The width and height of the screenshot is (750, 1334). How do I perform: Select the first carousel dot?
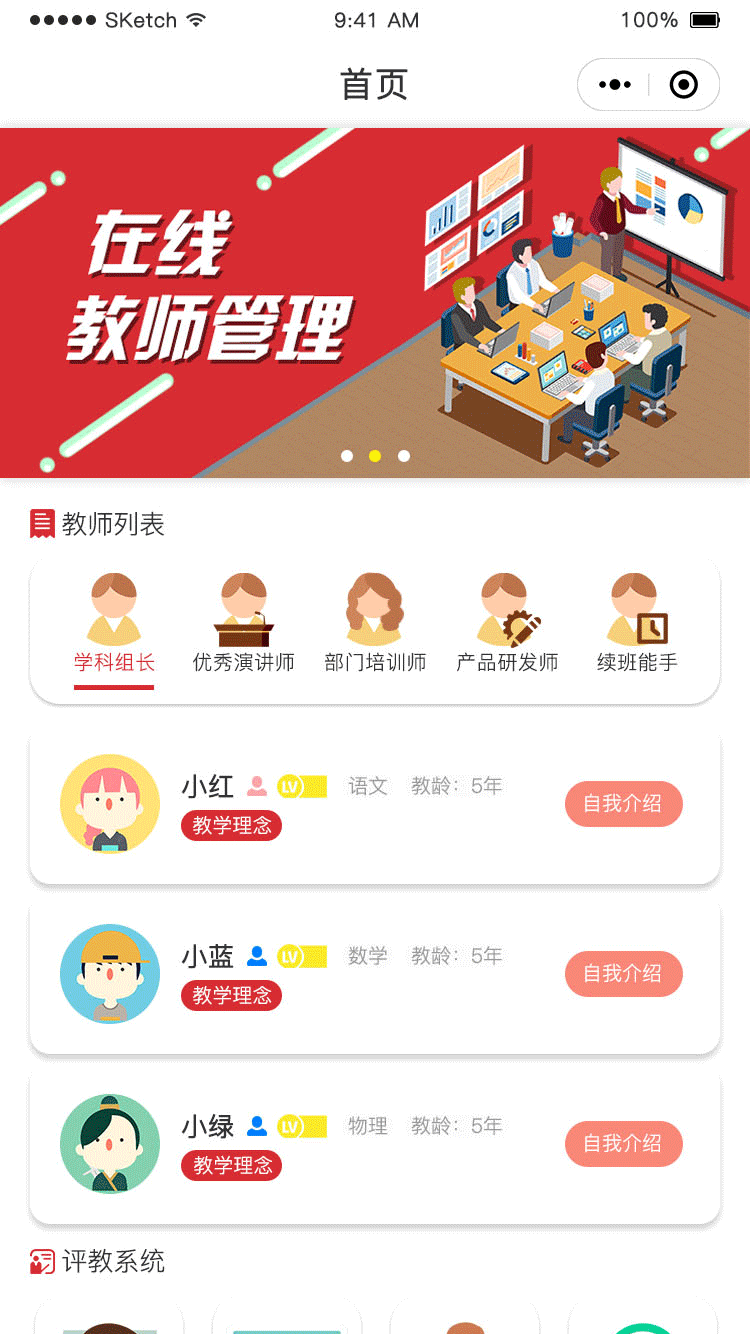coord(347,455)
